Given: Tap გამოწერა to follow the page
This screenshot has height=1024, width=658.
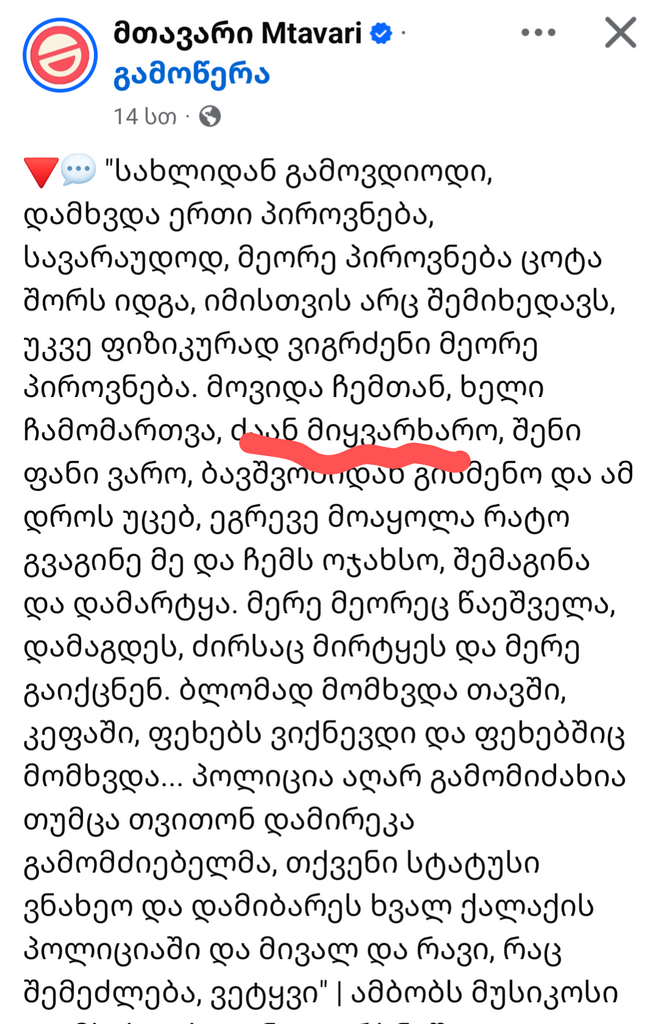Looking at the screenshot, I should tap(191, 73).
